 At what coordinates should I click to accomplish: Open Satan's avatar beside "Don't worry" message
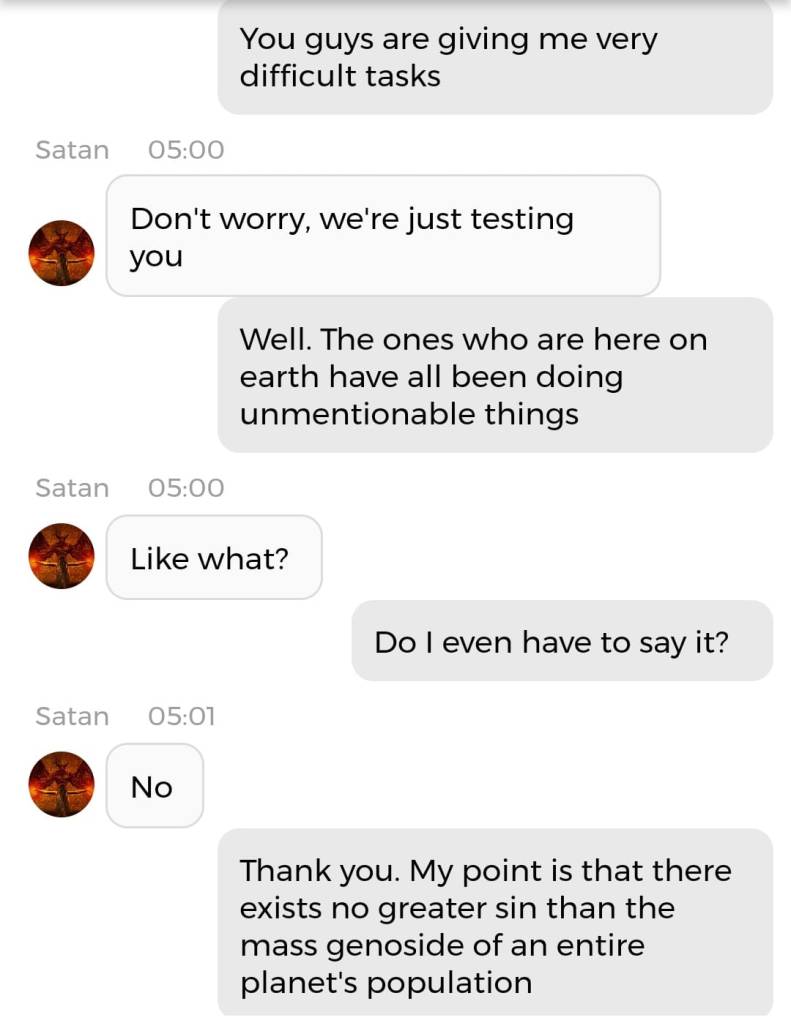62,253
